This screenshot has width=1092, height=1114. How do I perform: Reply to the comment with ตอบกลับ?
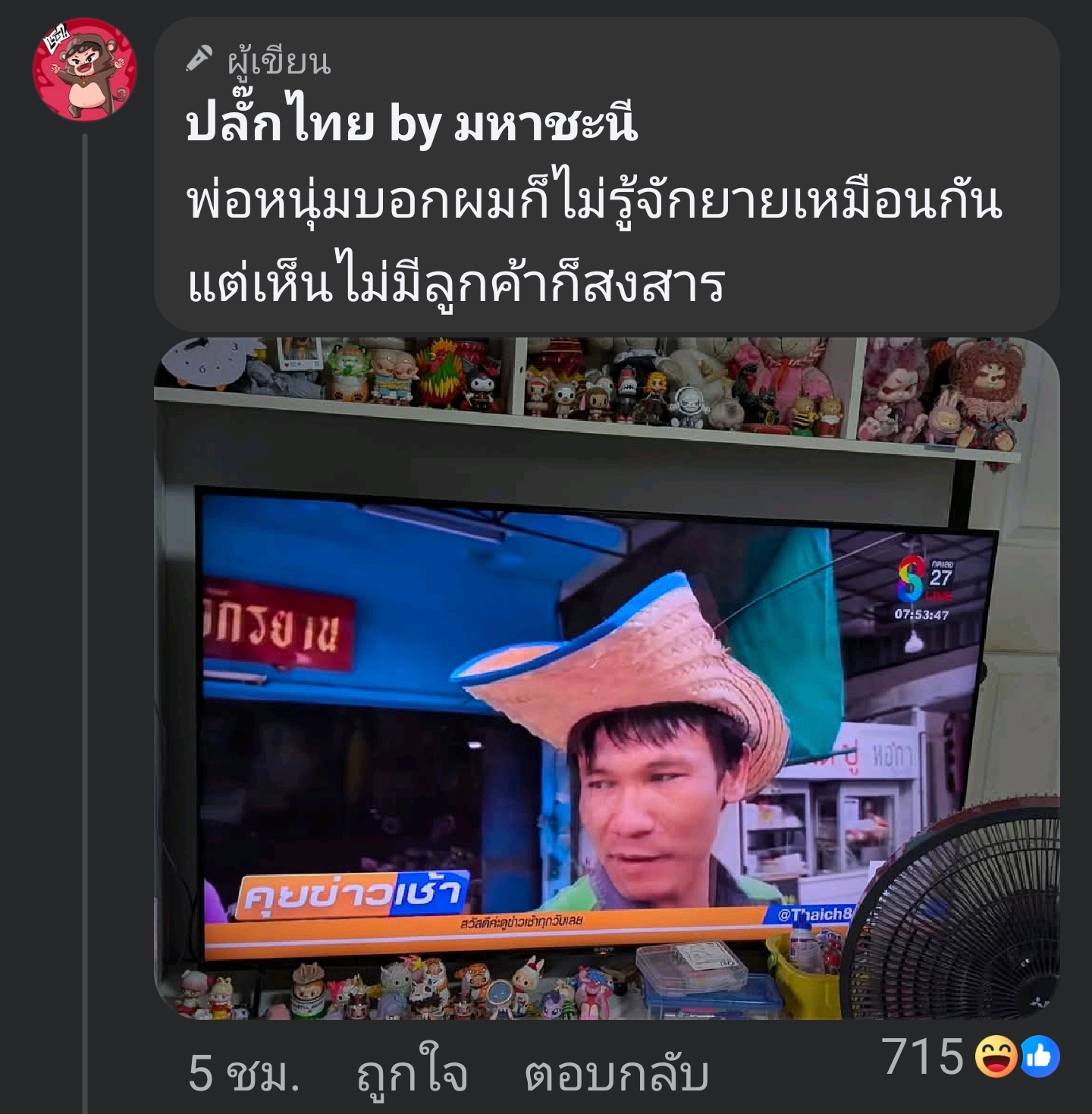point(616,1074)
